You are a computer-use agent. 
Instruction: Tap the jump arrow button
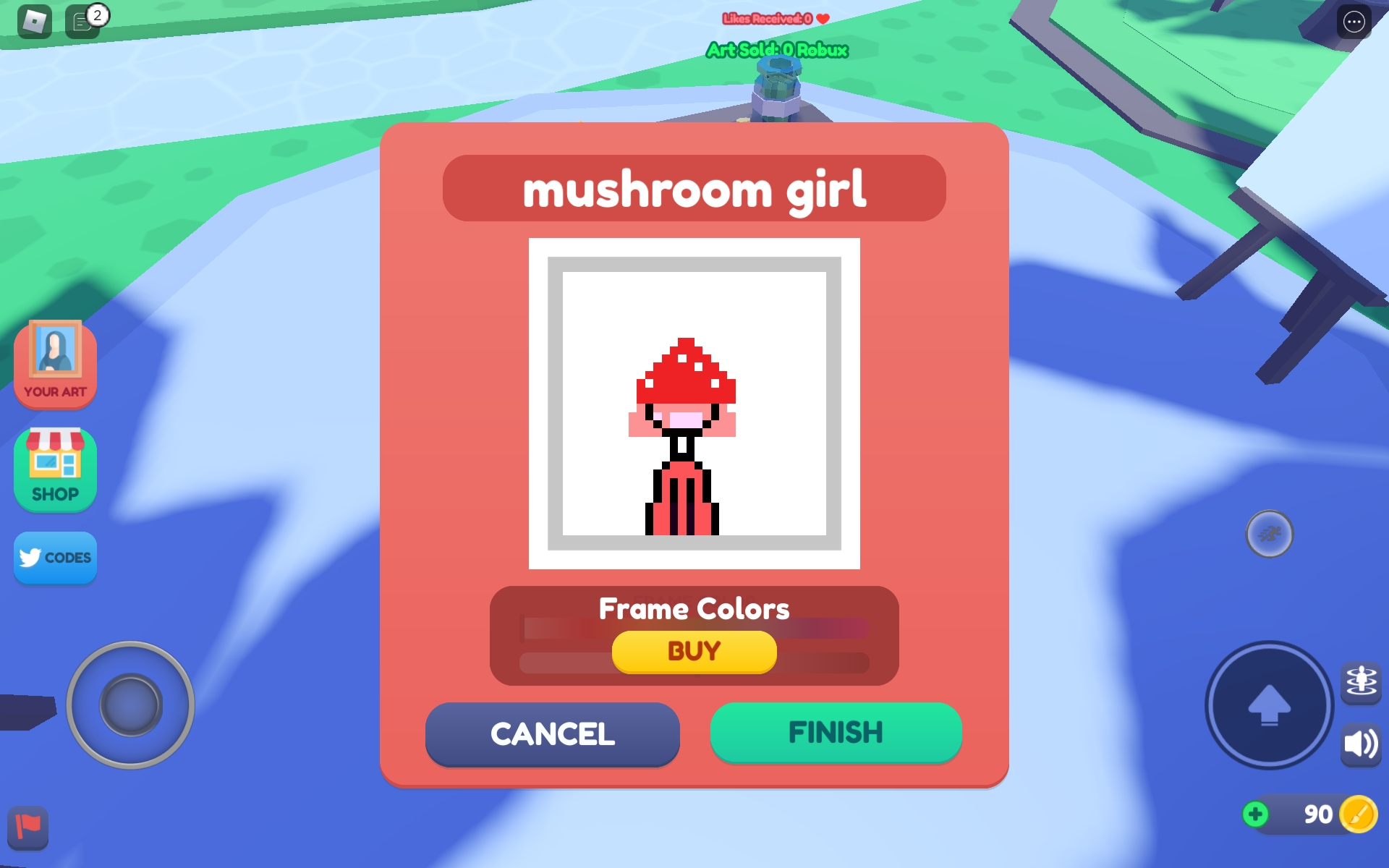pyautogui.click(x=1269, y=705)
